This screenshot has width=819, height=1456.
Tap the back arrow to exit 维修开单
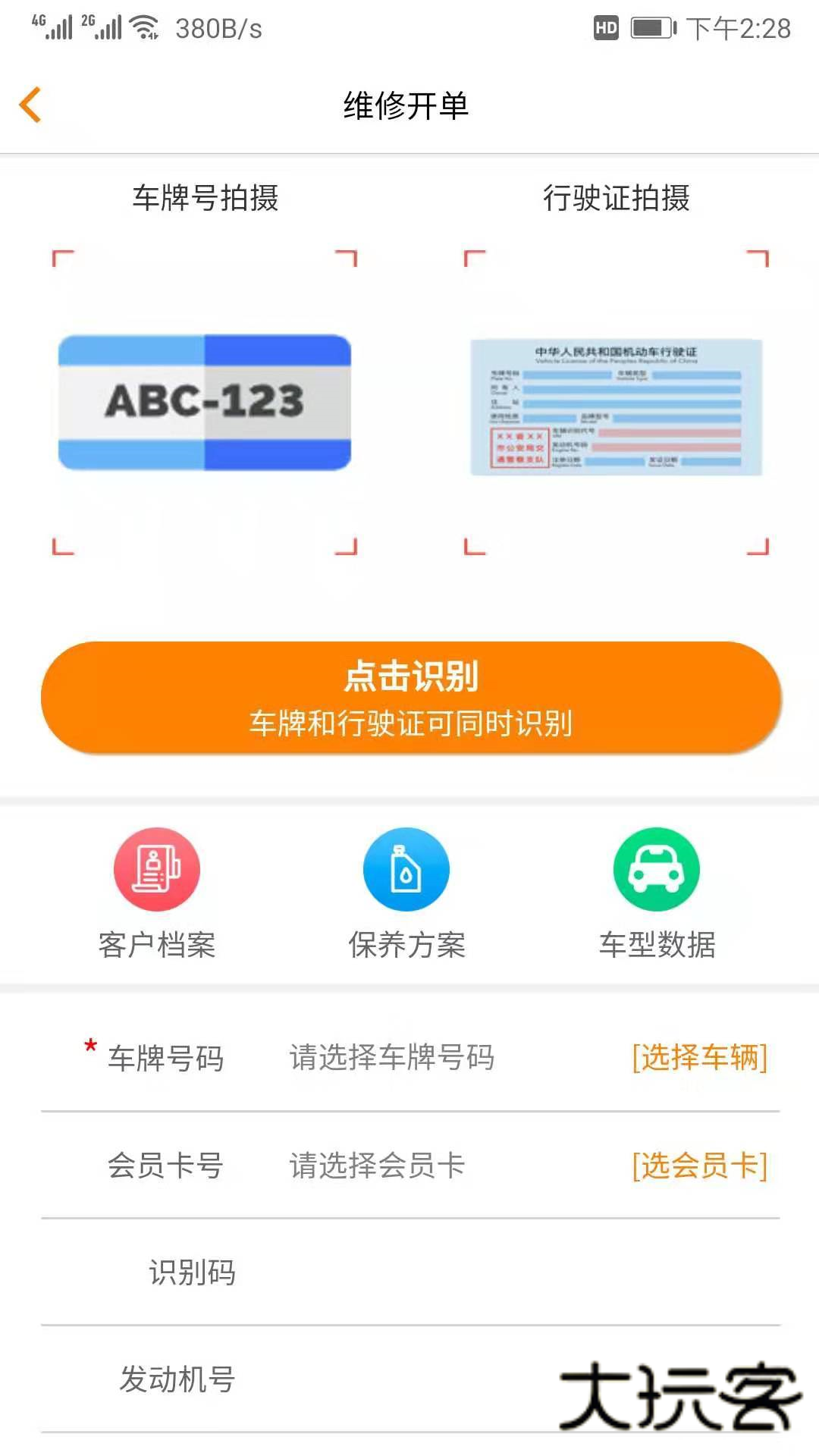click(x=30, y=105)
